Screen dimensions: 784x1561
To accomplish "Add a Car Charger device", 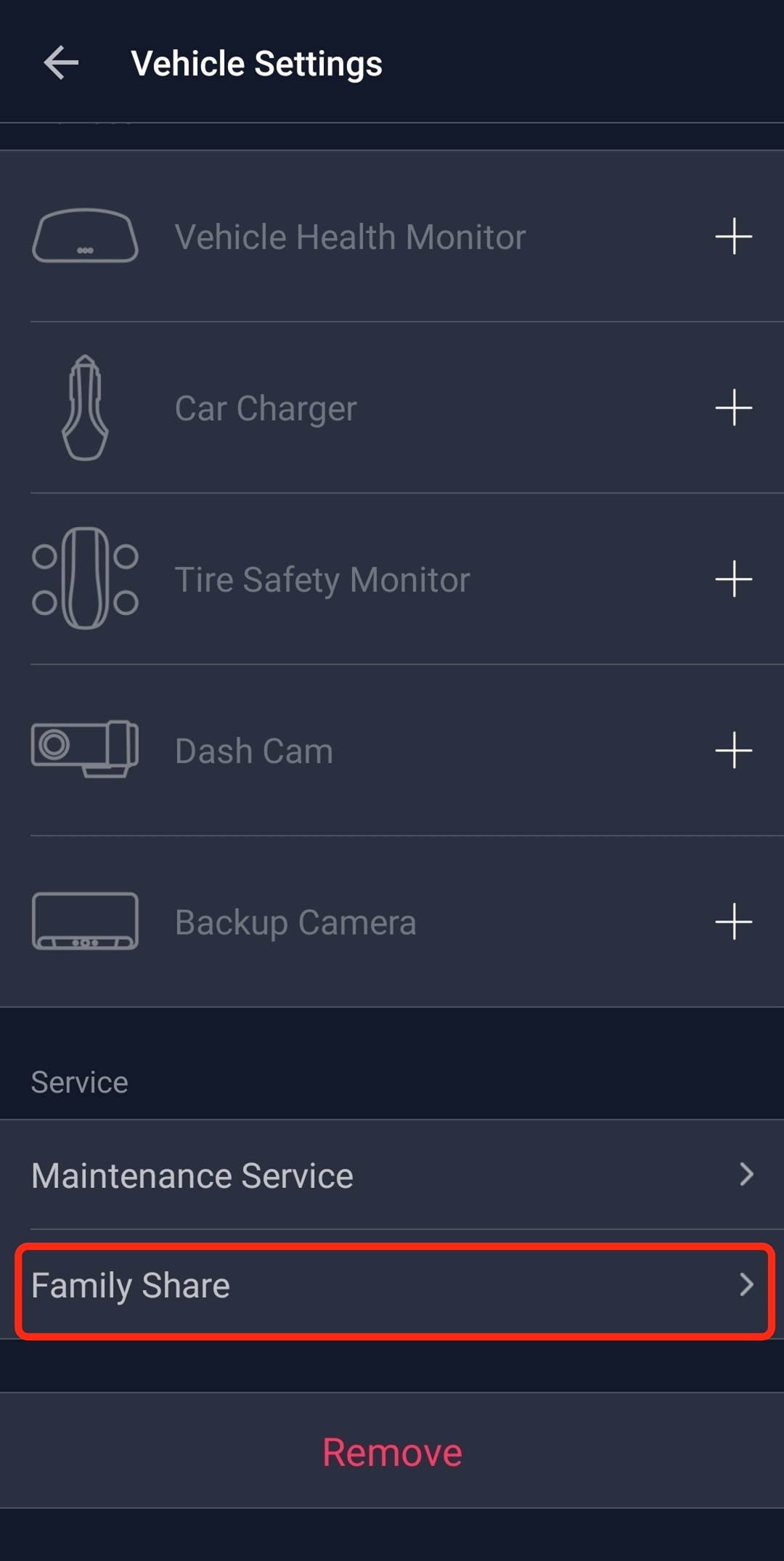I will click(733, 407).
